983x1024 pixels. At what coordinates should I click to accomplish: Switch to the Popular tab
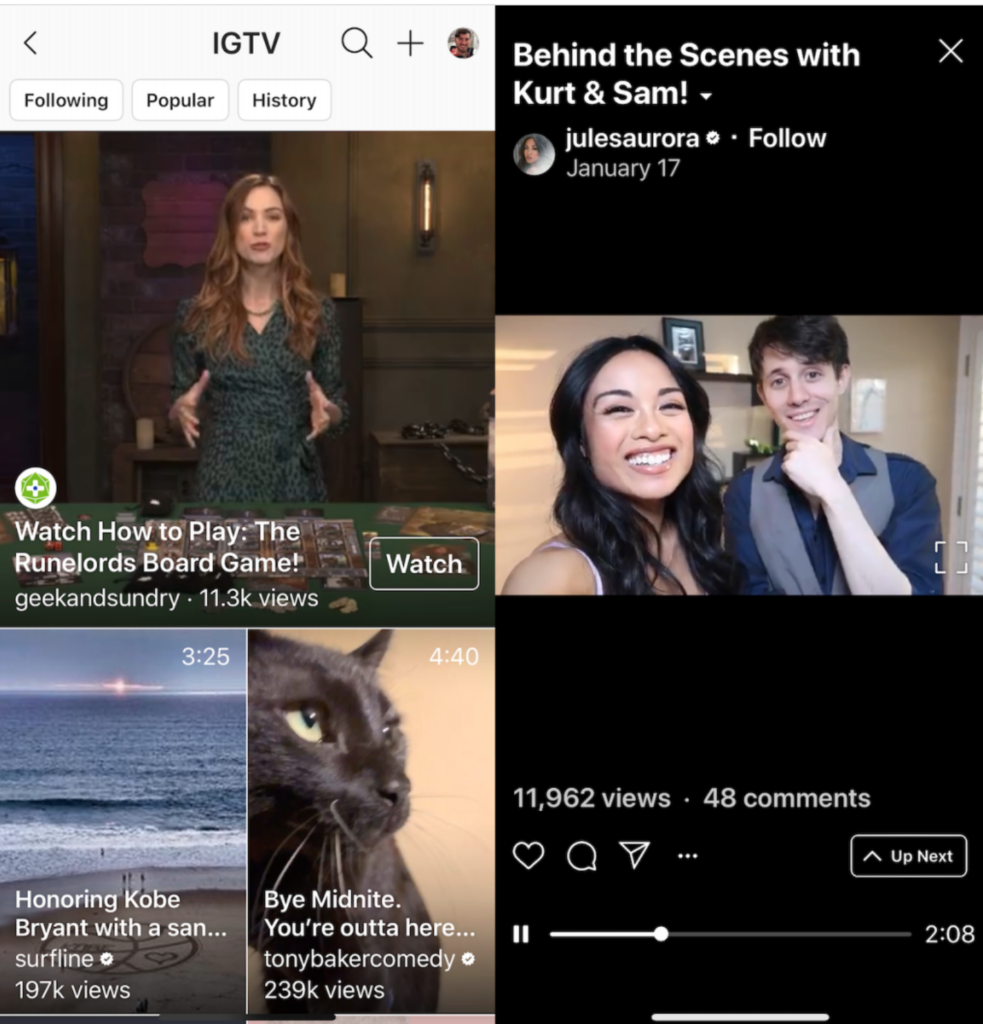(180, 100)
